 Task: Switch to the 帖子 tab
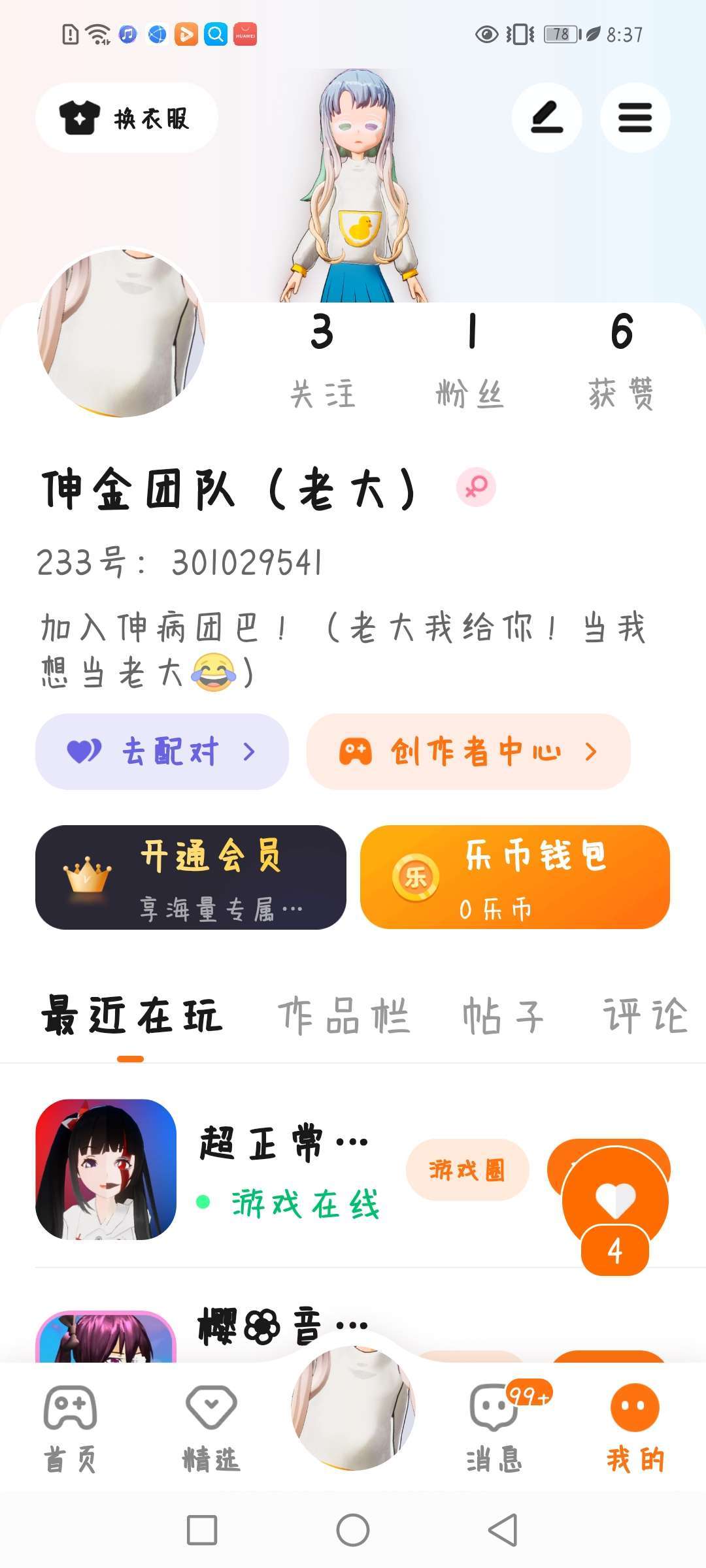coord(503,1017)
